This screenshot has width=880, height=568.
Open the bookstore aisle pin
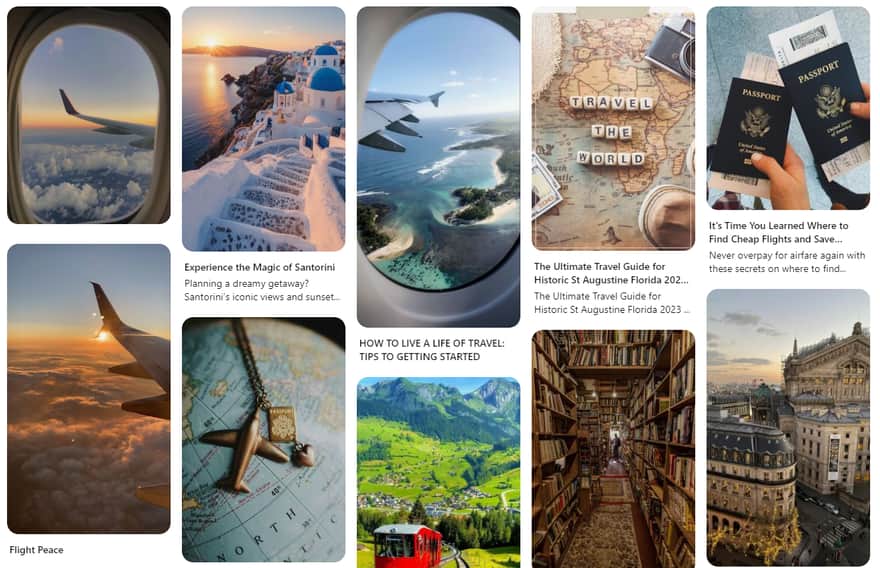[x=613, y=448]
